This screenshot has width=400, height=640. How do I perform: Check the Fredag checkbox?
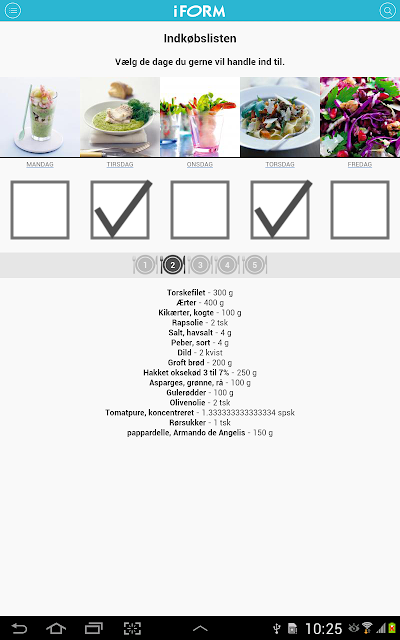(x=360, y=210)
